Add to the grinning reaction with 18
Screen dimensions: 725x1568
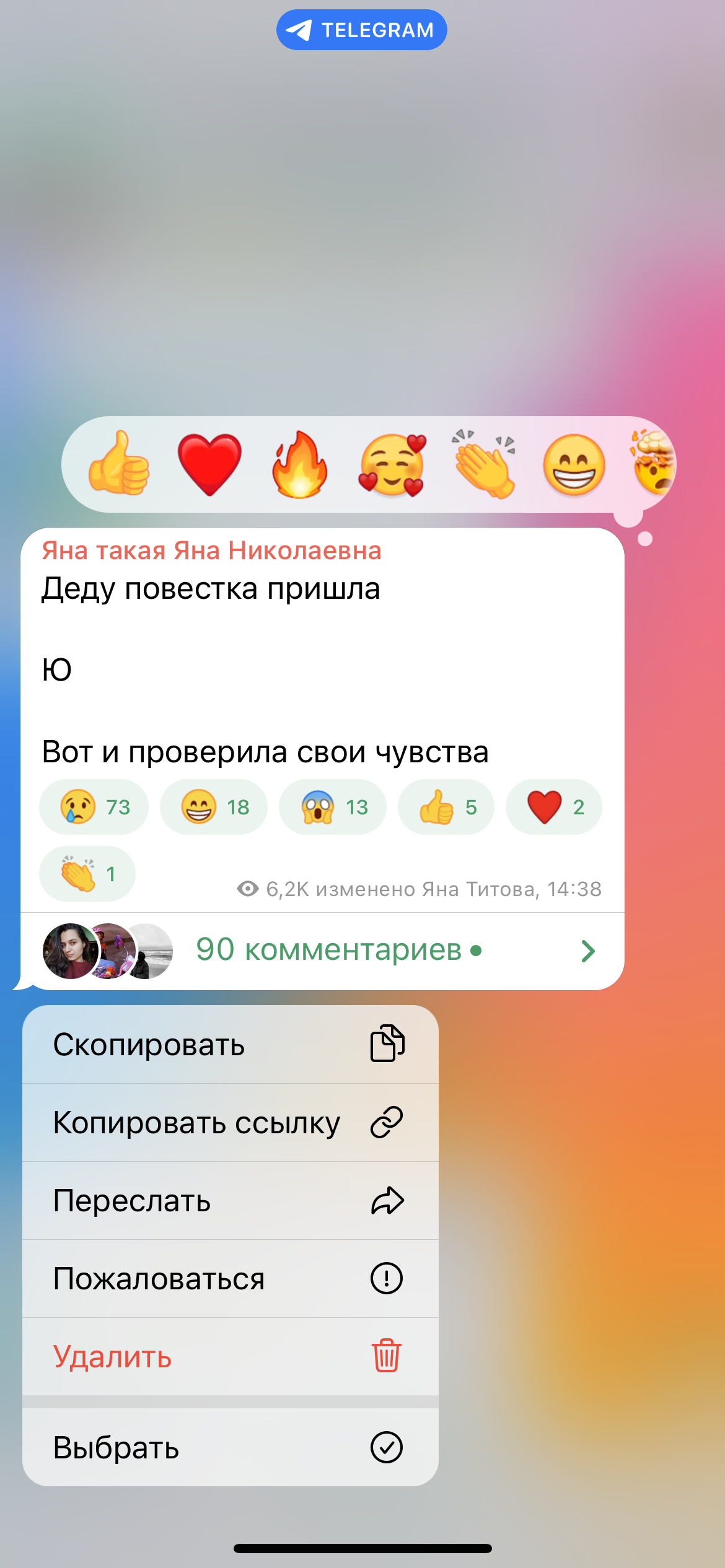214,806
